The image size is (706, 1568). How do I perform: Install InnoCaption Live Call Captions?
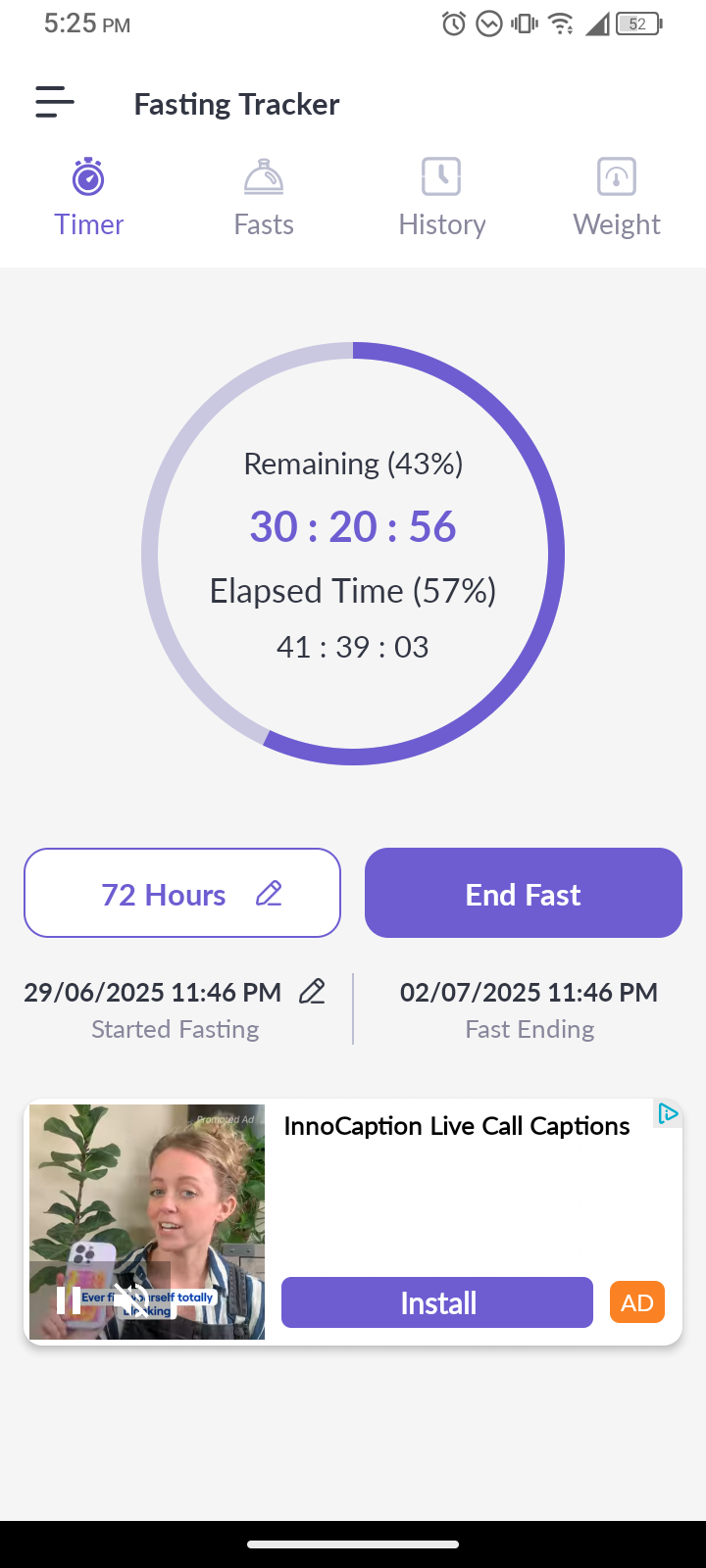click(x=437, y=1302)
